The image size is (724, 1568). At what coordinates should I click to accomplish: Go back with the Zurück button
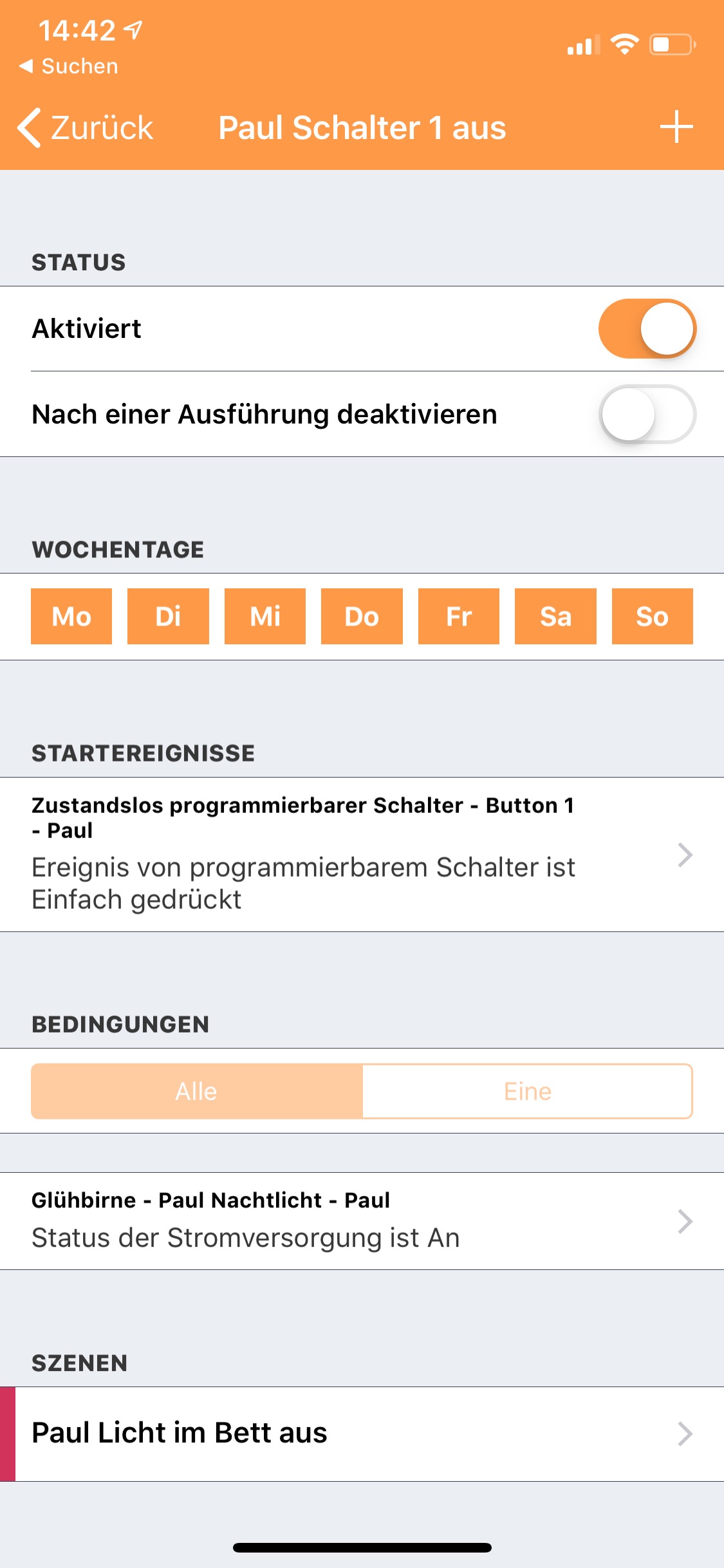[86, 127]
